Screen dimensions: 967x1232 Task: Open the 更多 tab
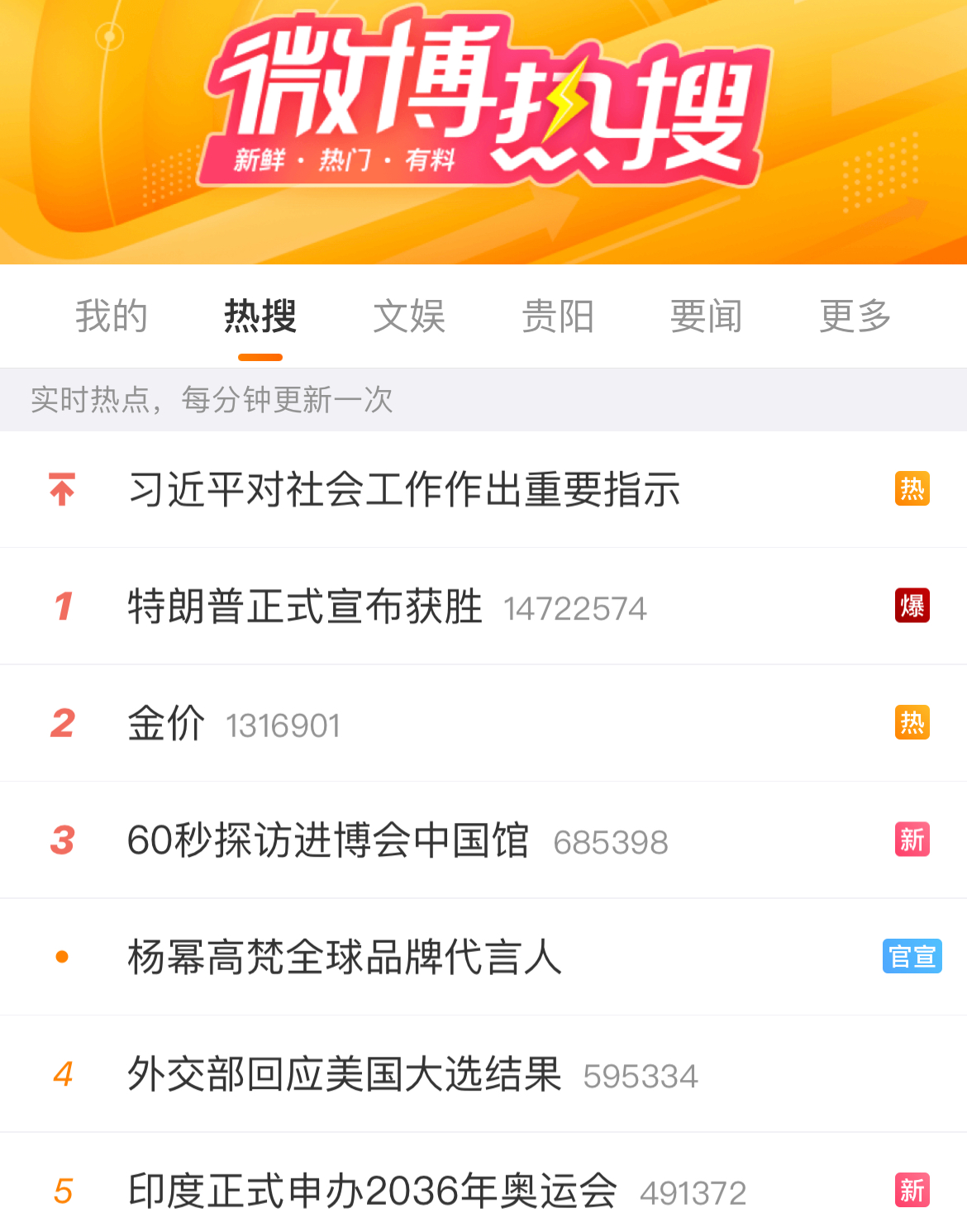[x=855, y=316]
